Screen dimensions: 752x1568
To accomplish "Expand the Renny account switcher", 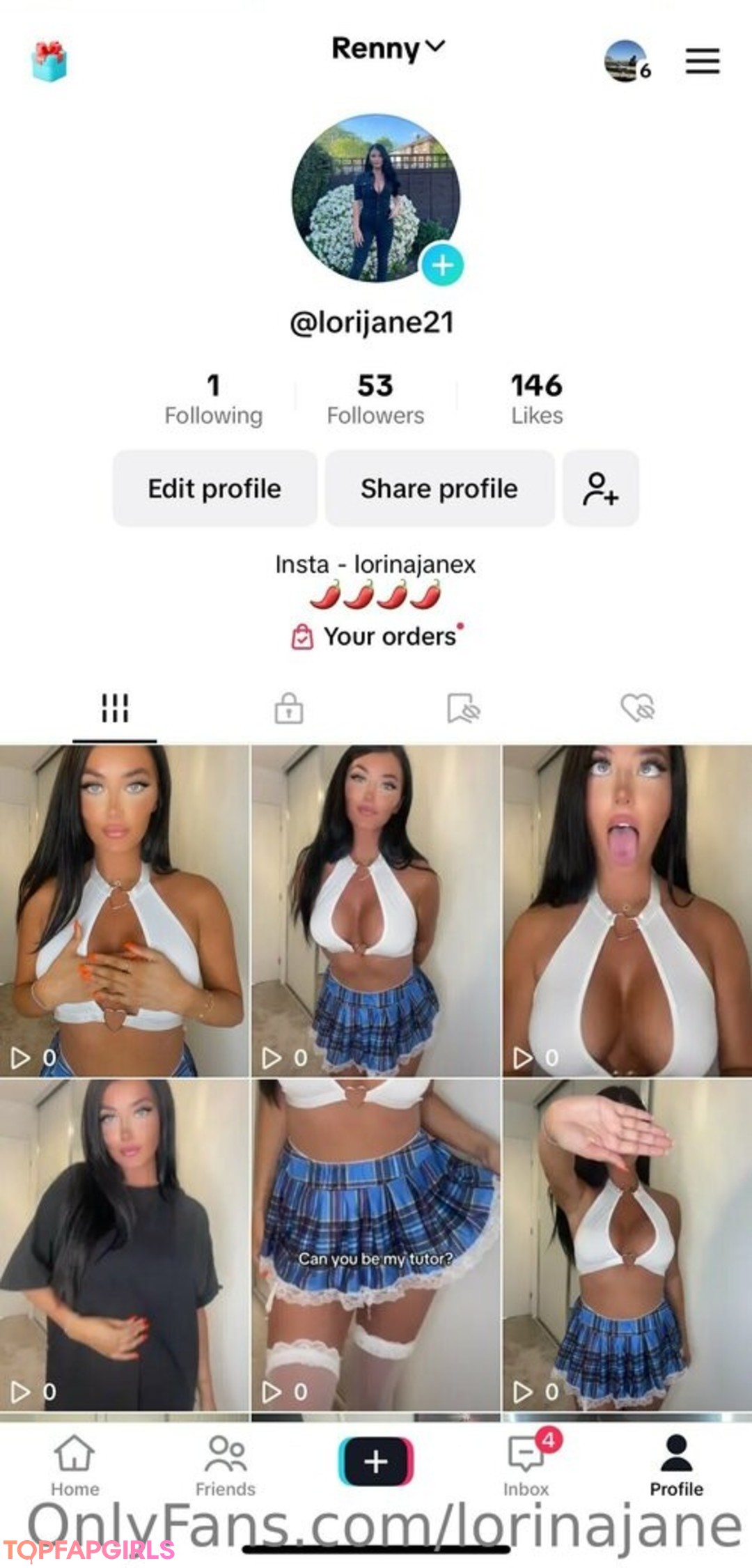I will tap(388, 48).
